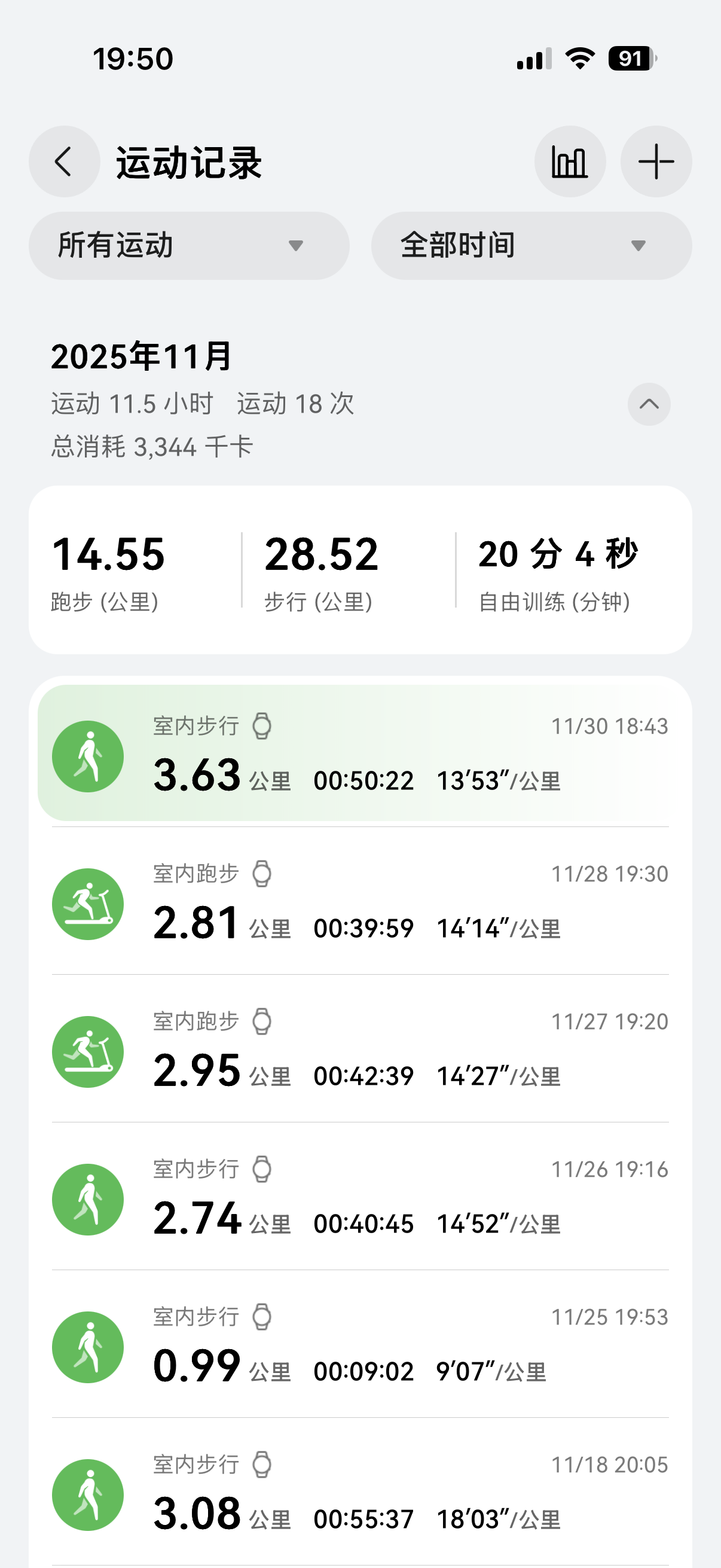Open the 全部时间 time range filter
The image size is (721, 1568).
(x=531, y=246)
